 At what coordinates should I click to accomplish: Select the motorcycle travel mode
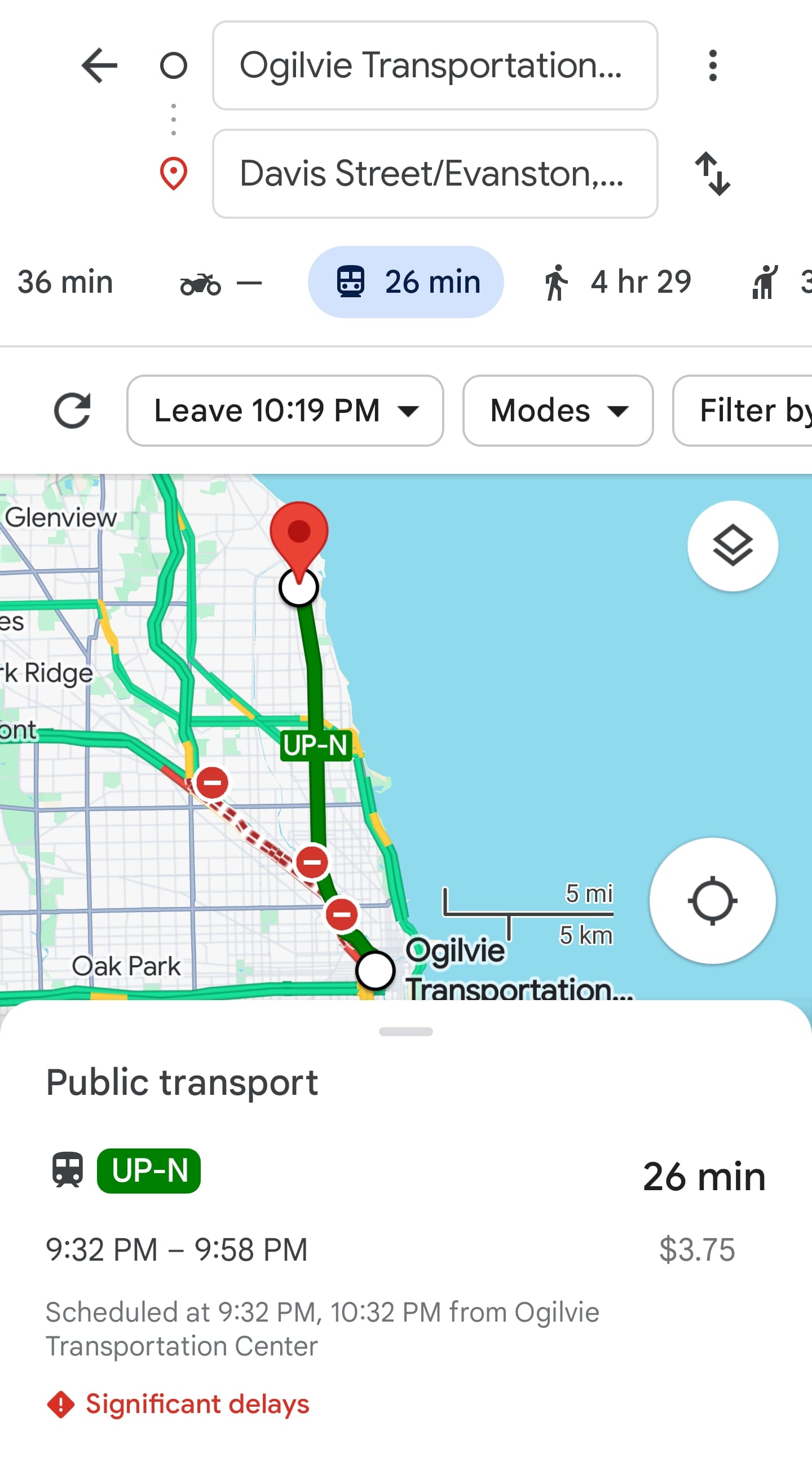click(x=219, y=283)
